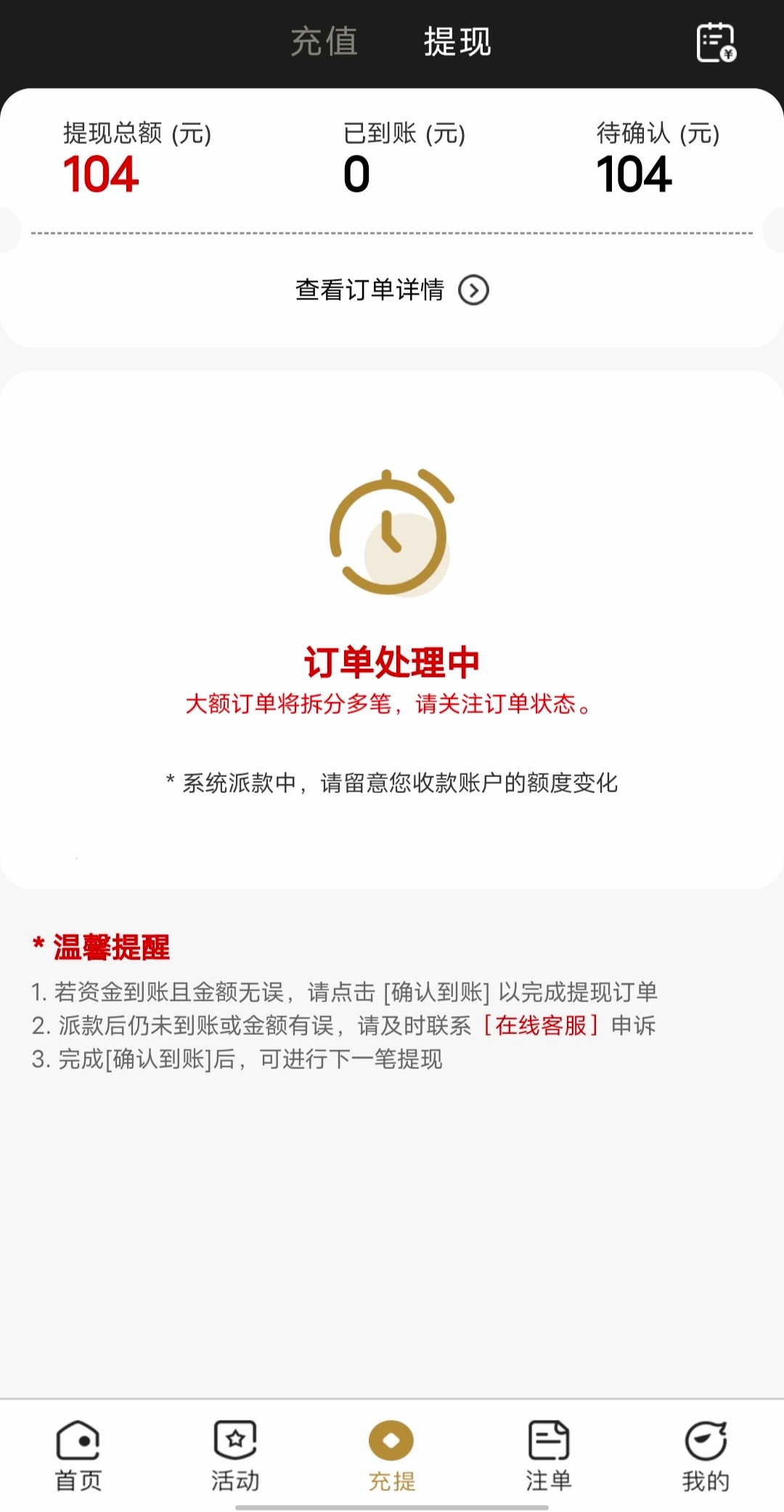Open the 活动 tab
784x1512 pixels.
(x=235, y=1455)
